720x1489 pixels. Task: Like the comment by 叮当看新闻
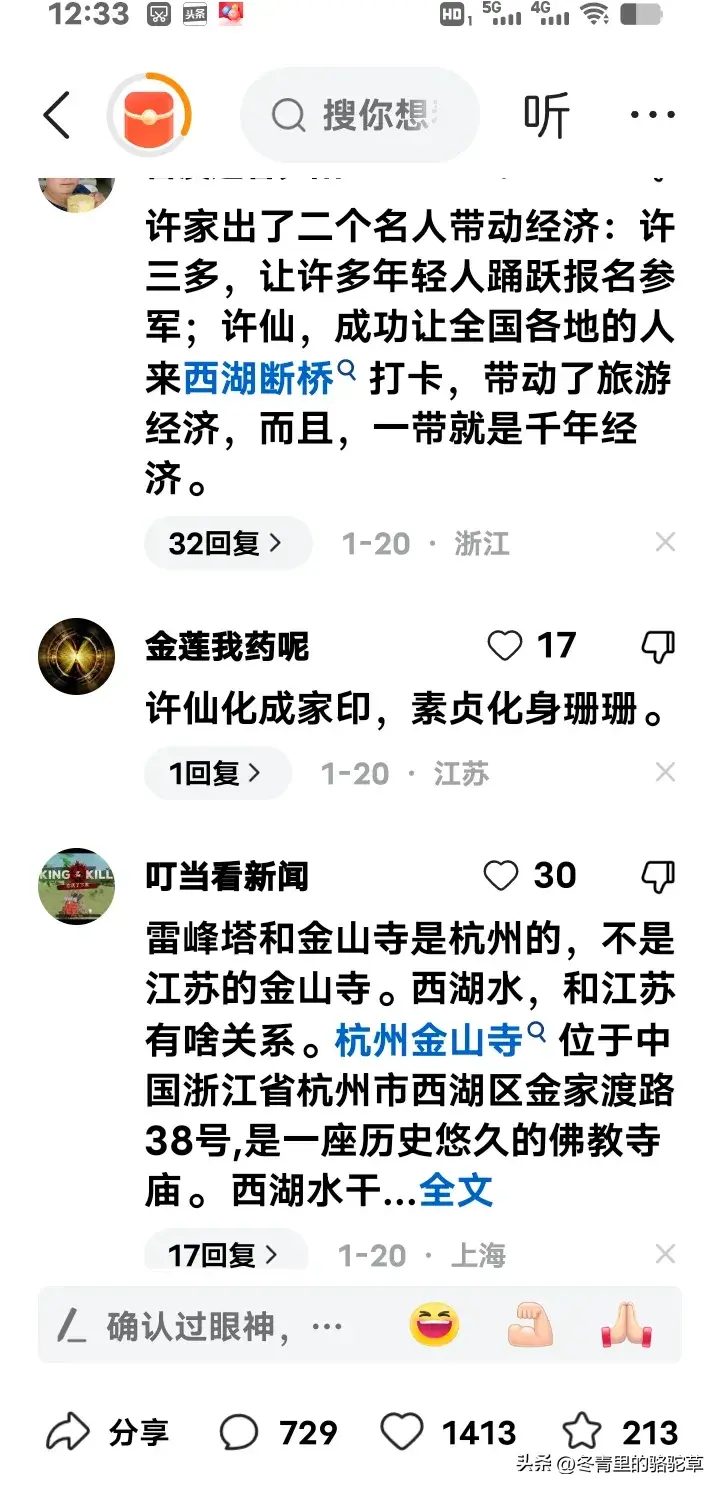pyautogui.click(x=502, y=876)
